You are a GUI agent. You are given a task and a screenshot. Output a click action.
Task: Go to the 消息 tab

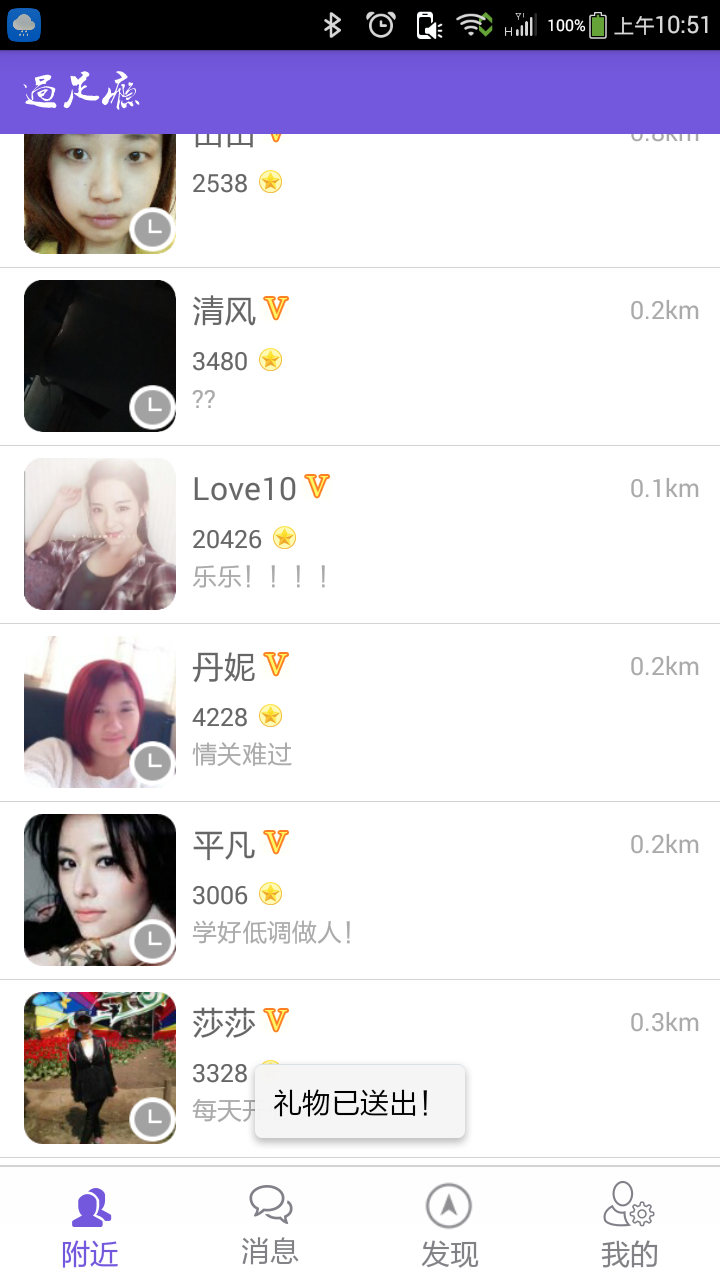click(x=270, y=1226)
